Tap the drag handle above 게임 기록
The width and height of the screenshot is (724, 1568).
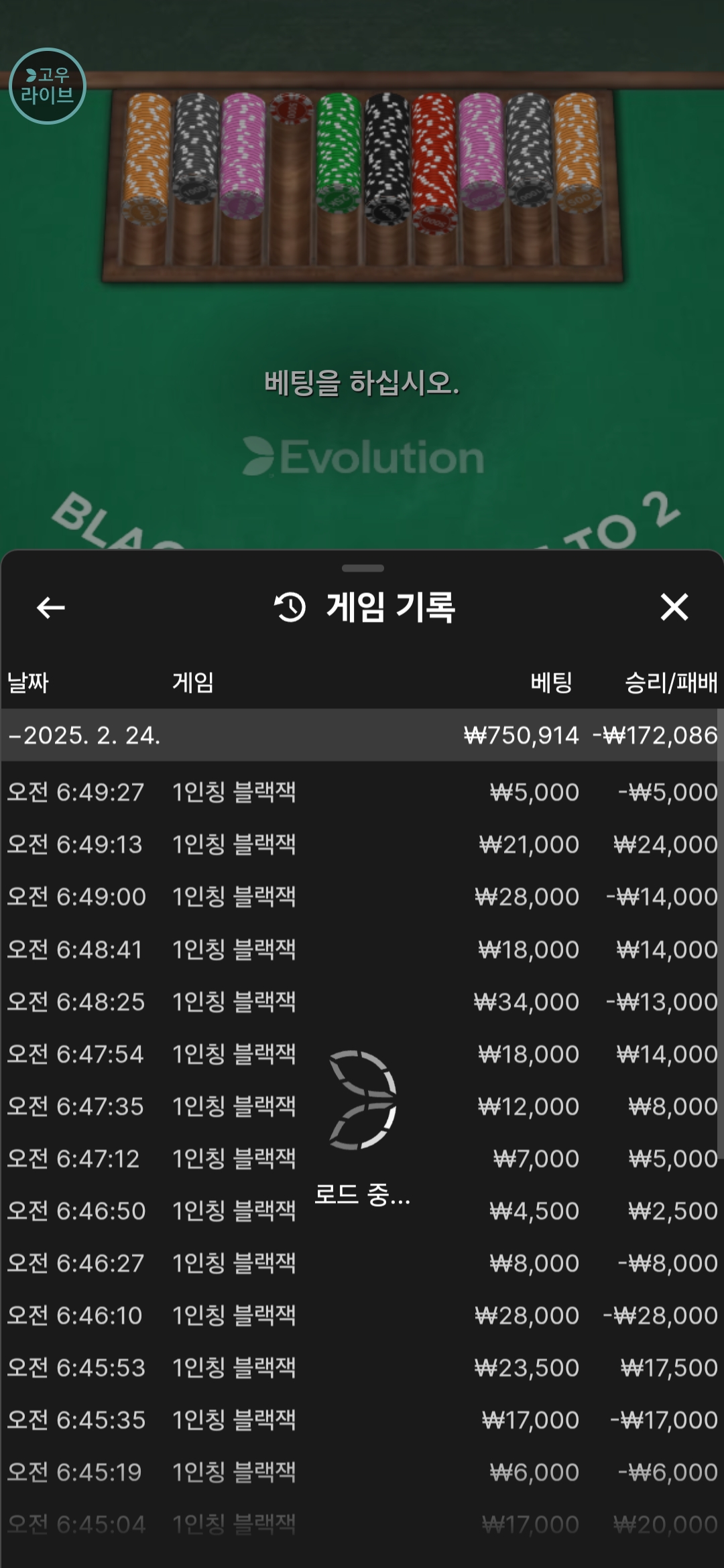click(x=363, y=568)
